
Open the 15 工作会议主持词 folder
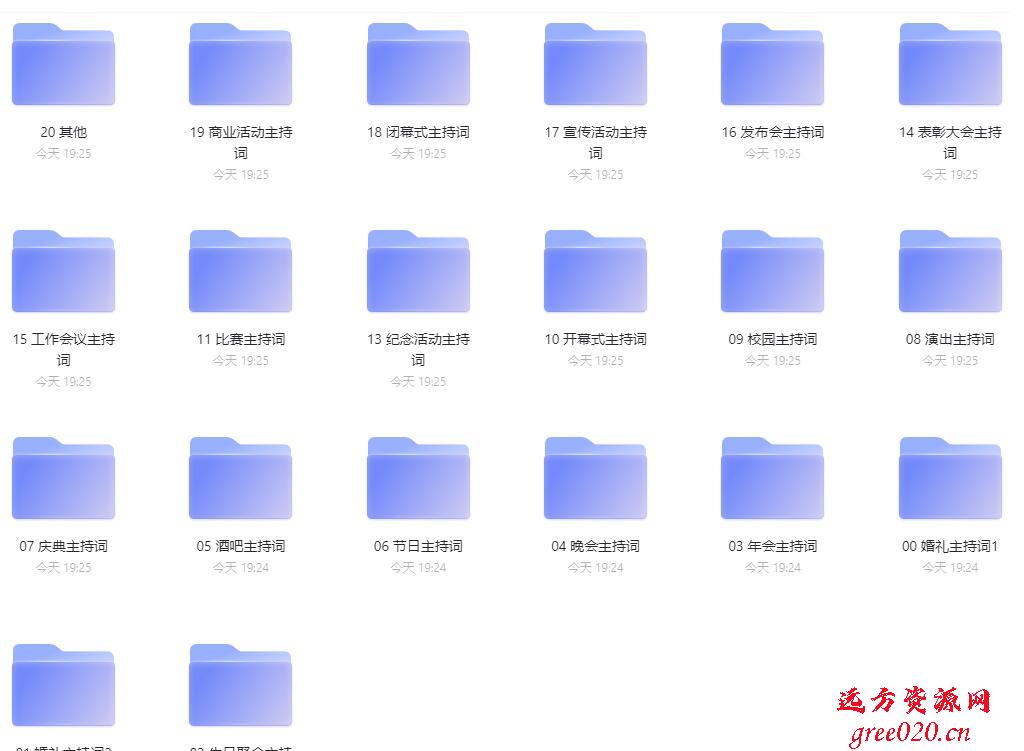pyautogui.click(x=63, y=272)
